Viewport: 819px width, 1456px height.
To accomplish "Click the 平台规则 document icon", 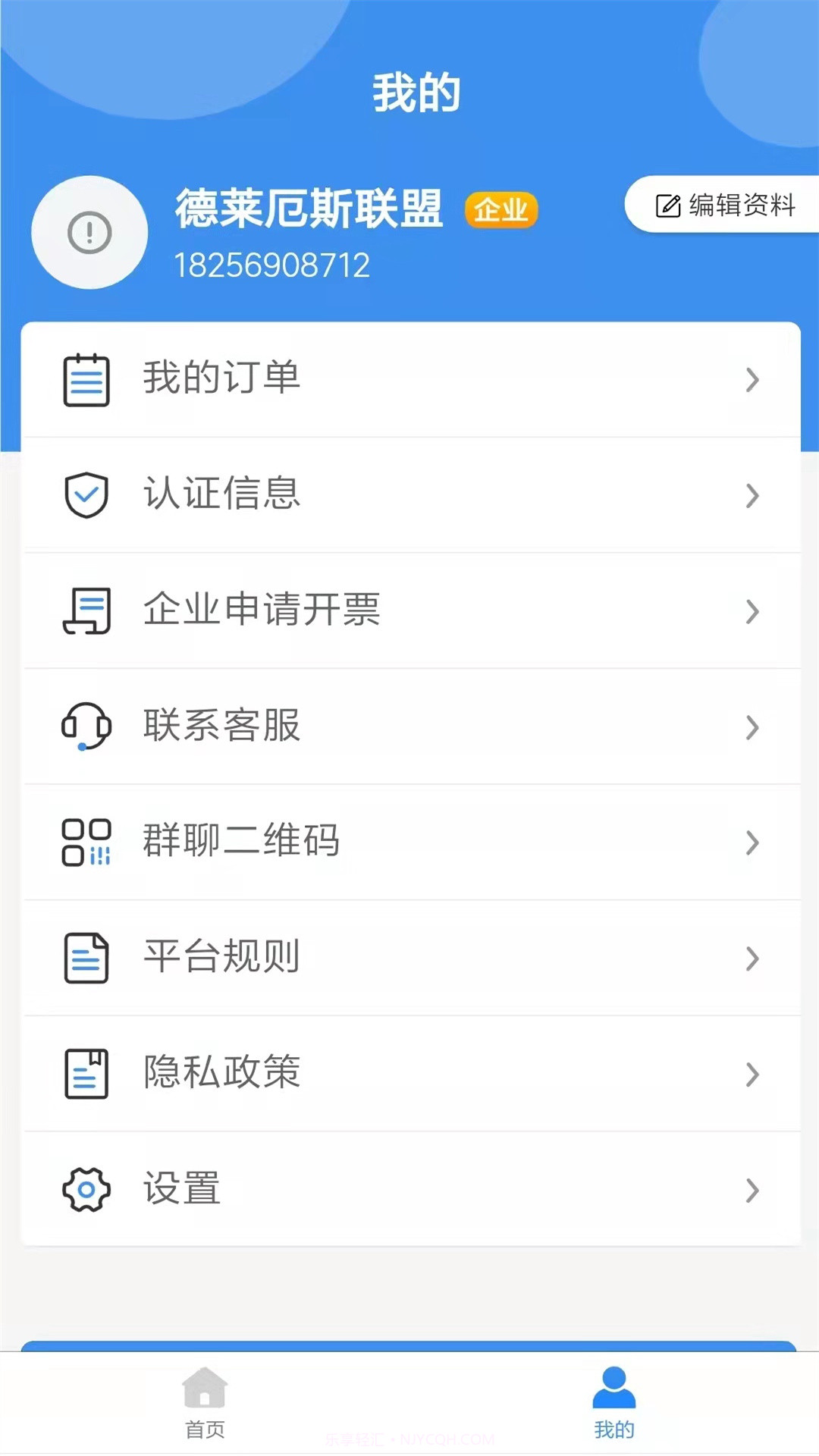I will click(x=86, y=957).
